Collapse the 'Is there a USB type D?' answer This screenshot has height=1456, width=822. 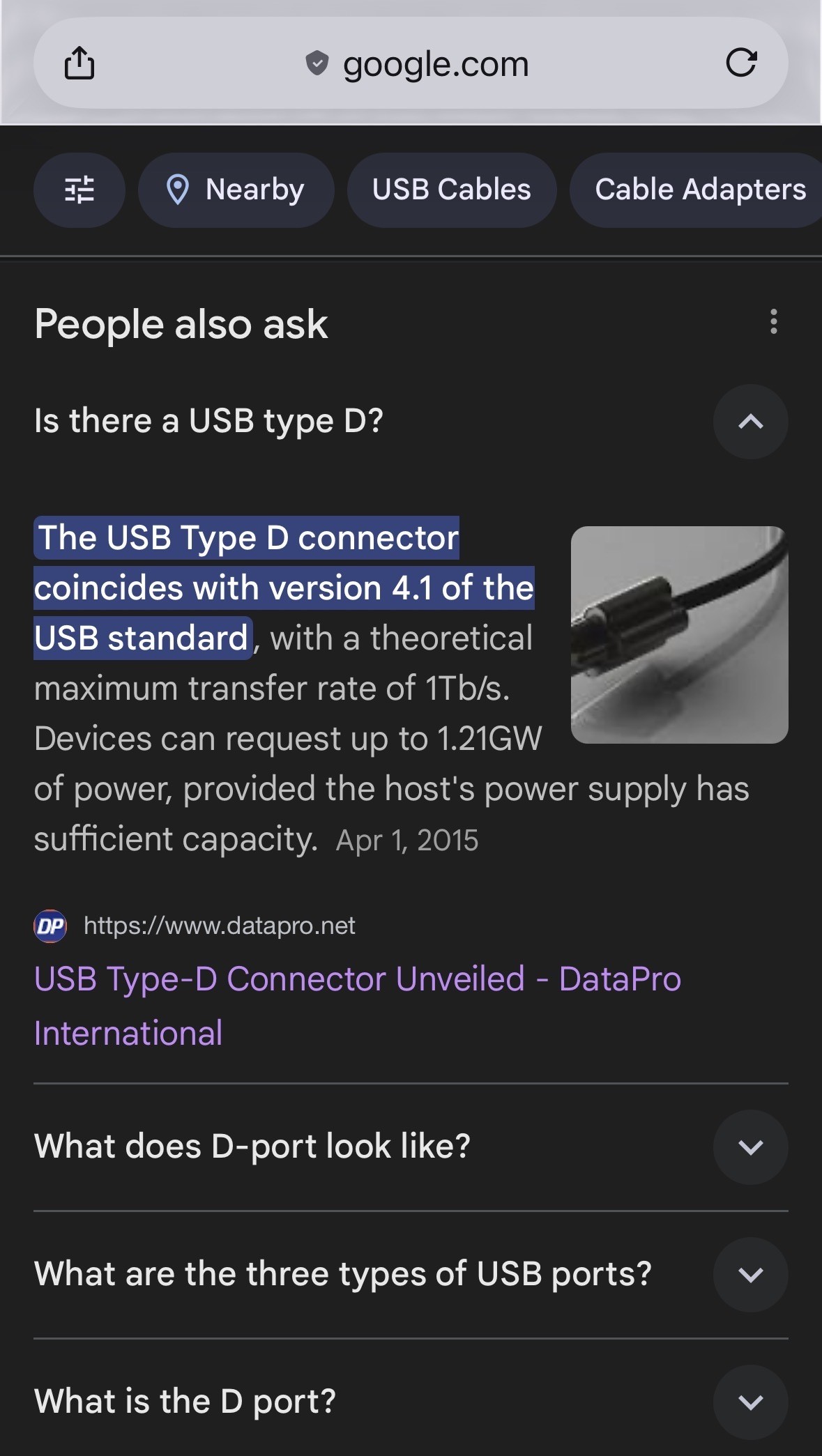pyautogui.click(x=750, y=422)
